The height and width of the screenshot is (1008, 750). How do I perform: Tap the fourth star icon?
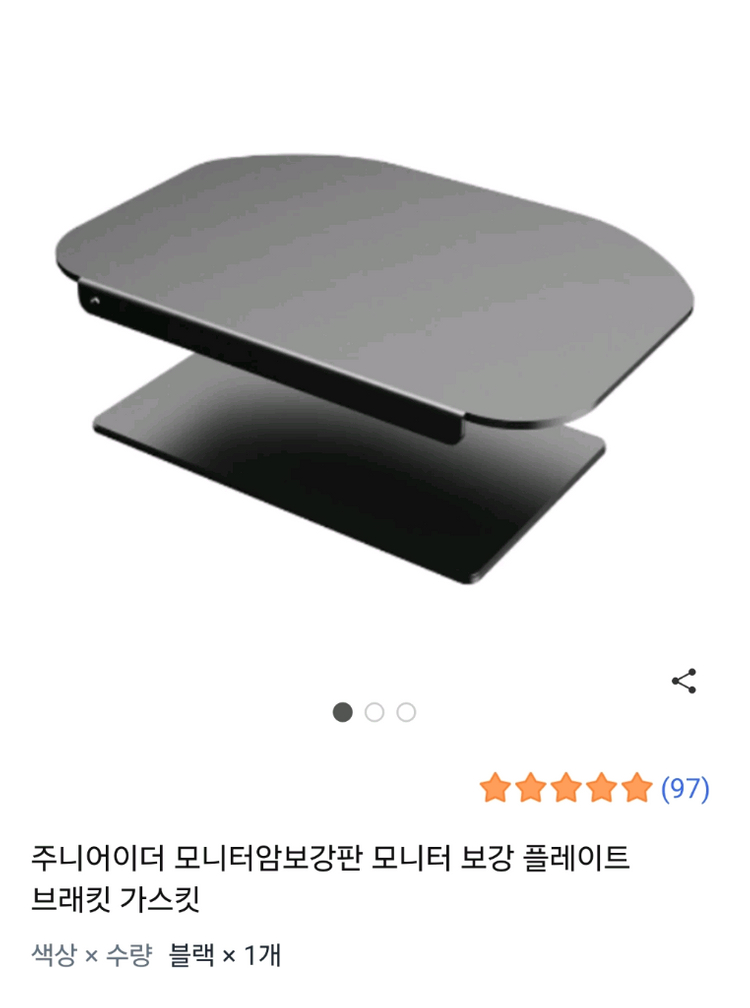click(599, 786)
